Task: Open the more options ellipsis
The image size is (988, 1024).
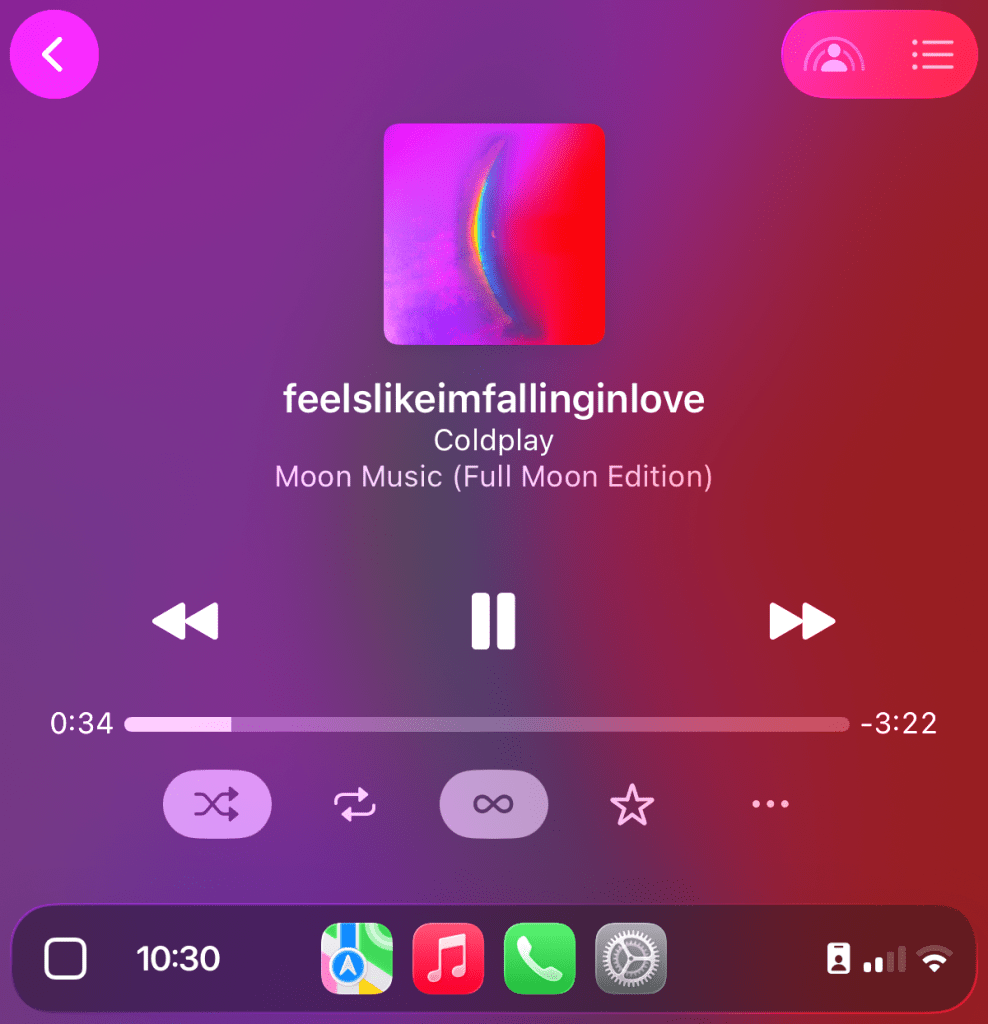Action: click(x=770, y=803)
